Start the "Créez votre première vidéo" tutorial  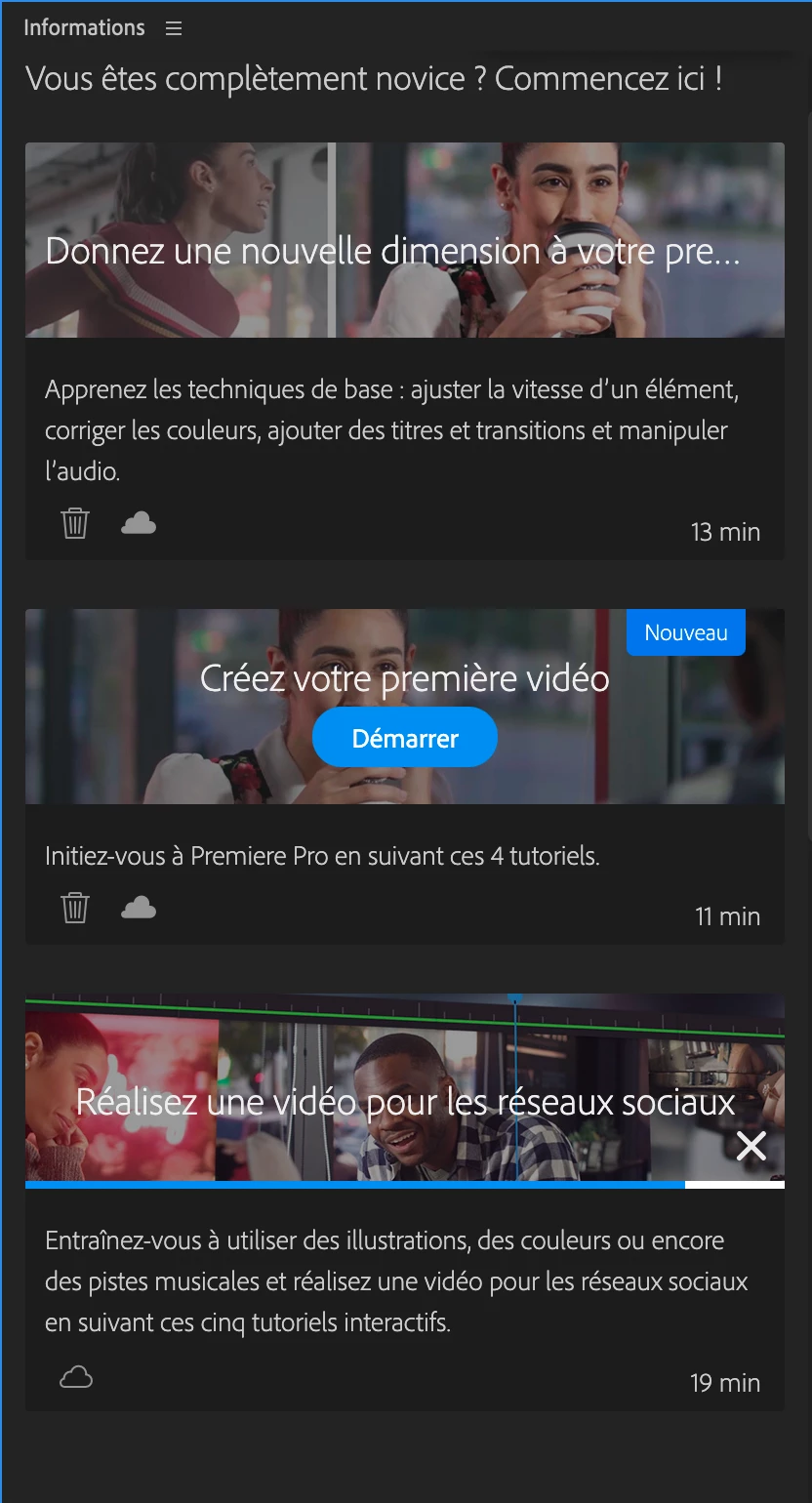(x=404, y=738)
